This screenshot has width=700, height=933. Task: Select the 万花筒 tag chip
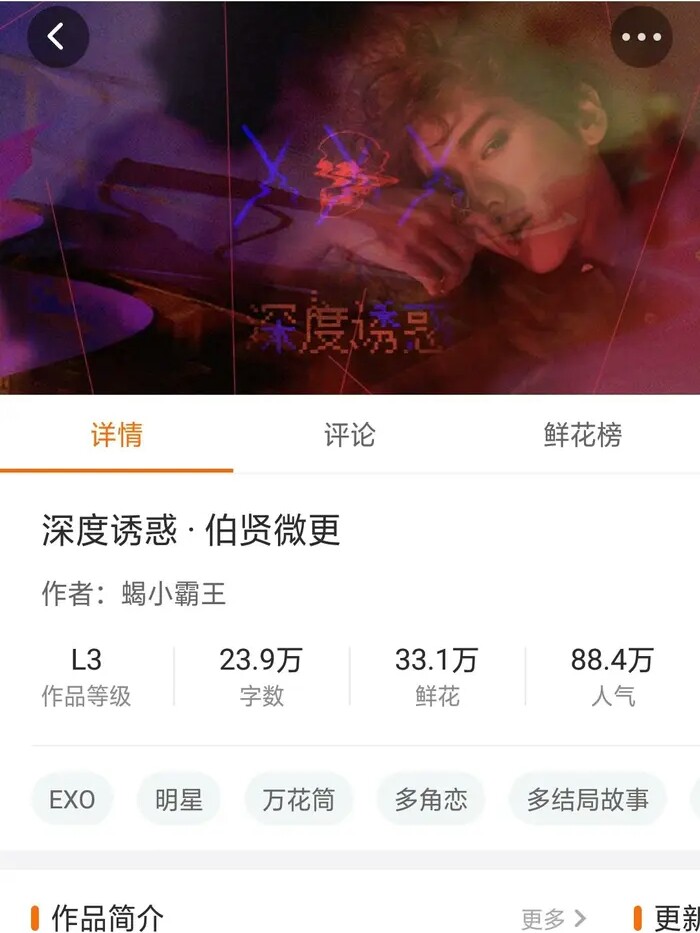[298, 799]
